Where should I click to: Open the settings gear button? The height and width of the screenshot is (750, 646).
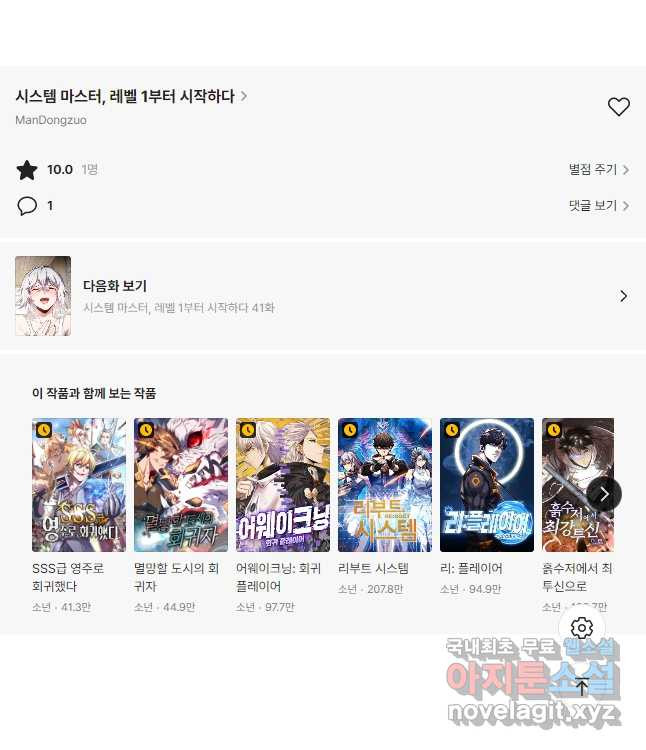coord(582,628)
